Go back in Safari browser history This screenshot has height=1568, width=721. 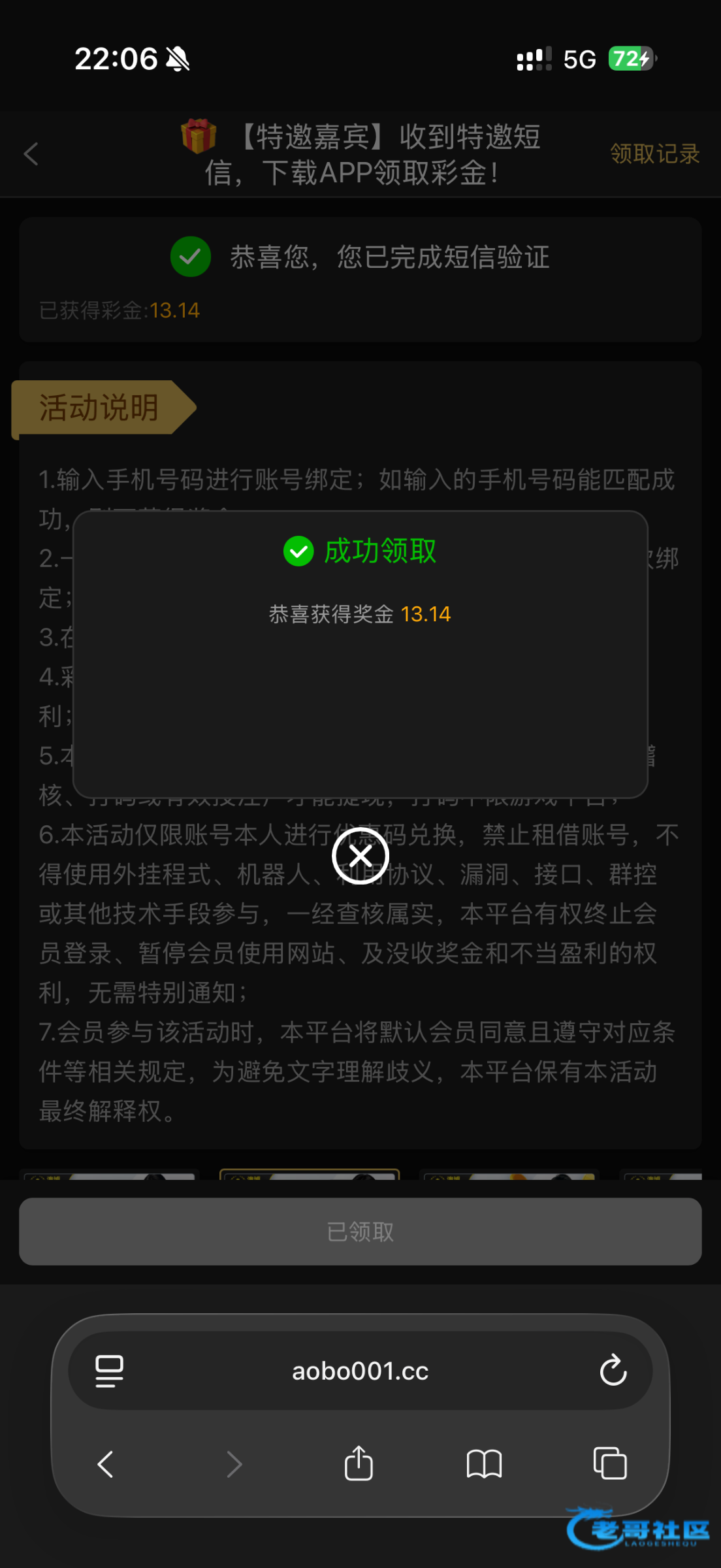click(106, 1463)
